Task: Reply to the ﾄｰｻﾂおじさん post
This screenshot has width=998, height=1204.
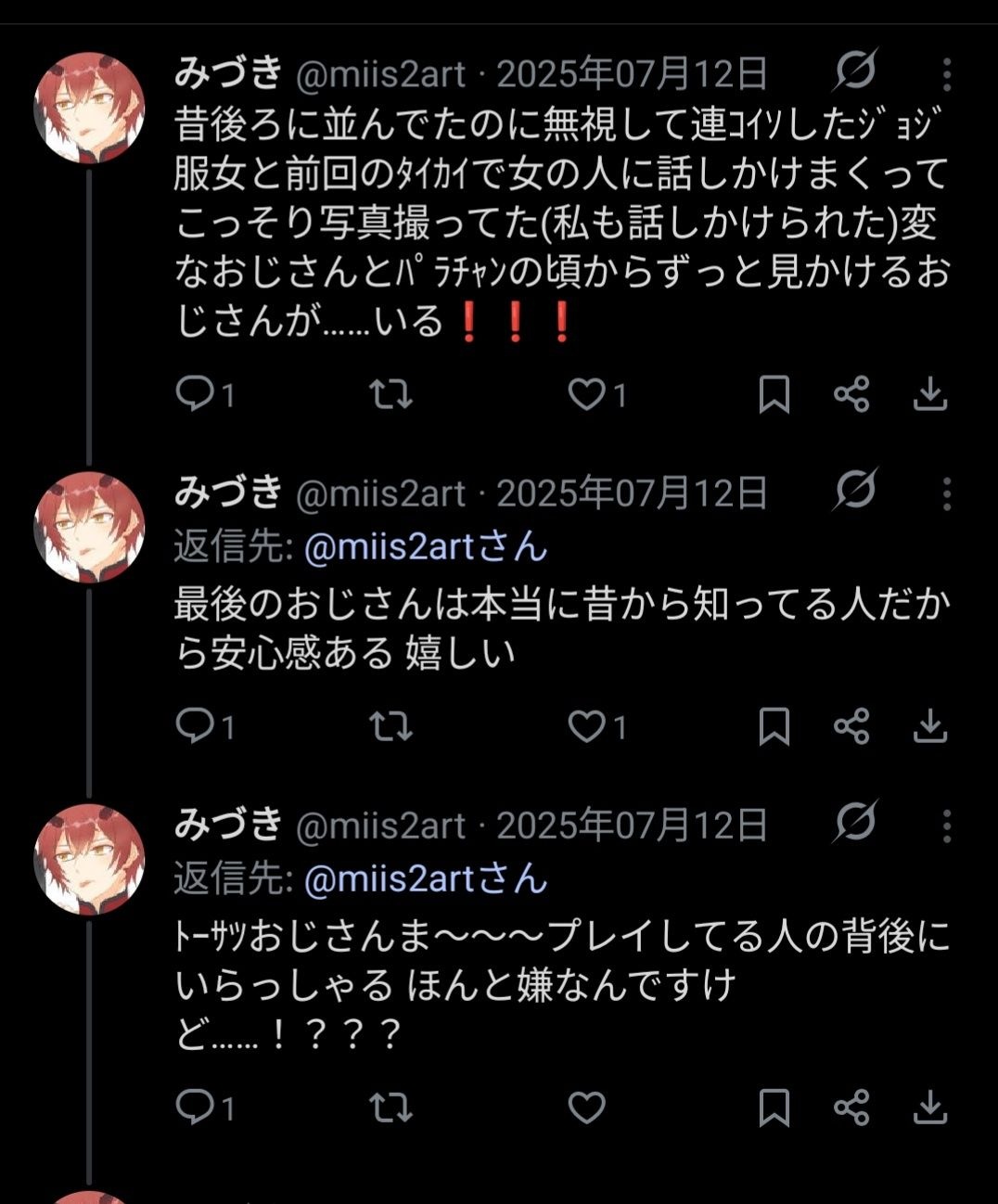Action: click(204, 1108)
